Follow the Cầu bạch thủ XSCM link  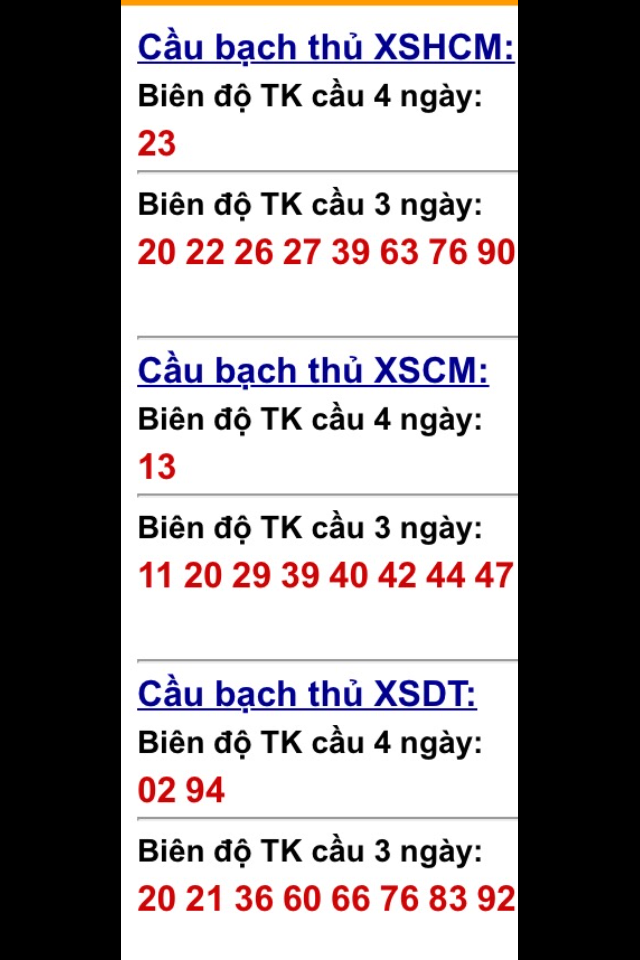[312, 370]
